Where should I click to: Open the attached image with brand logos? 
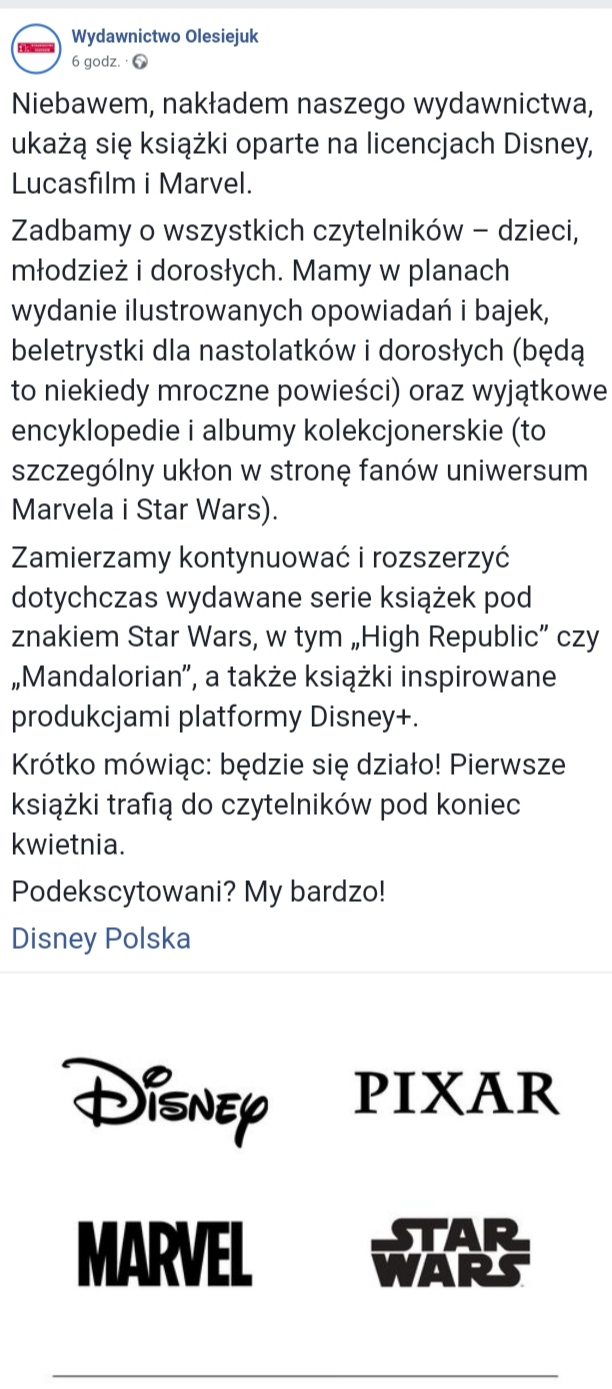306,1180
